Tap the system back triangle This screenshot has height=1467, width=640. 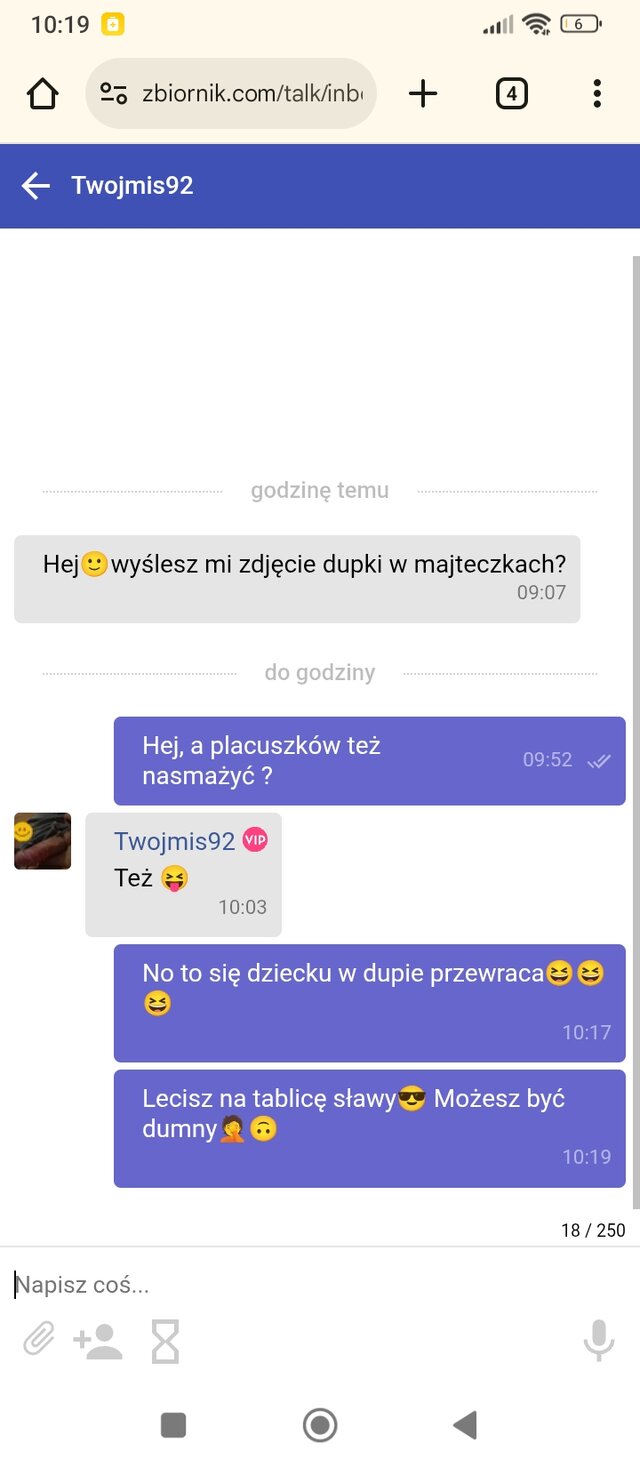465,1425
